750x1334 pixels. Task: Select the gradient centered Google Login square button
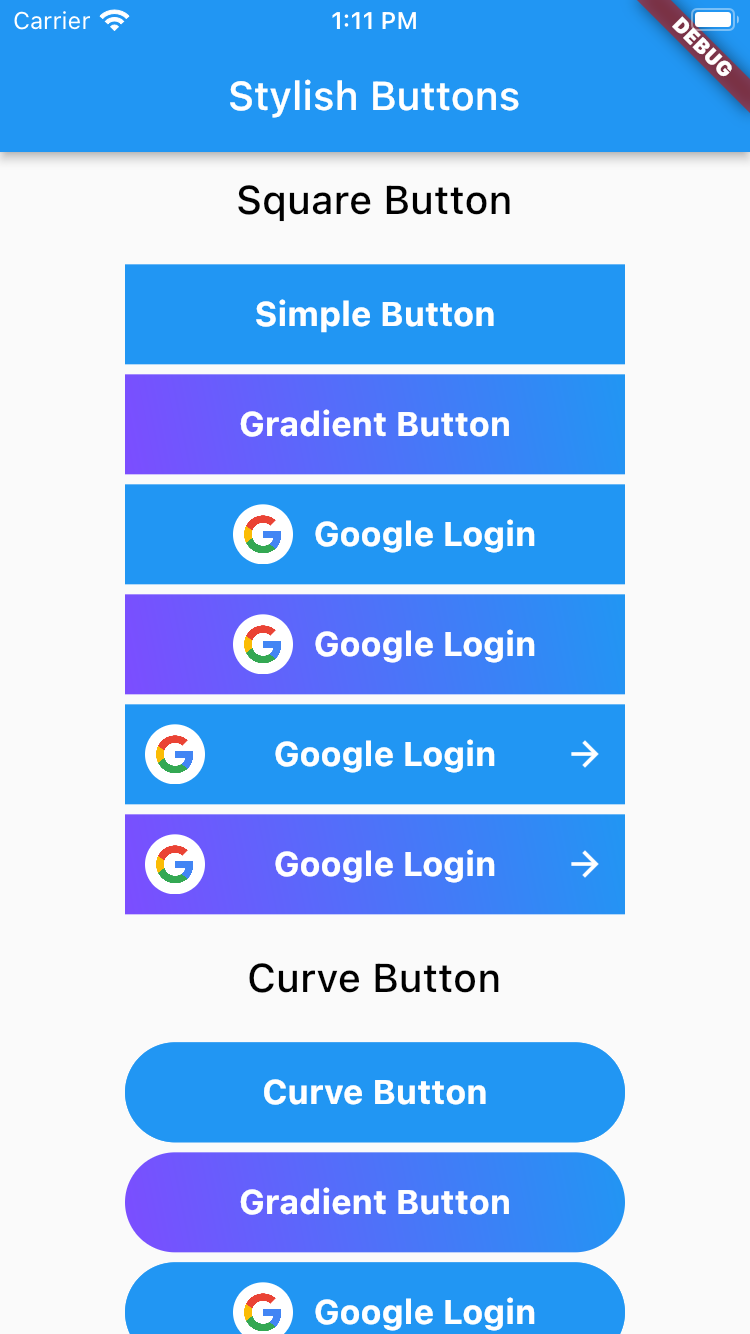click(374, 644)
